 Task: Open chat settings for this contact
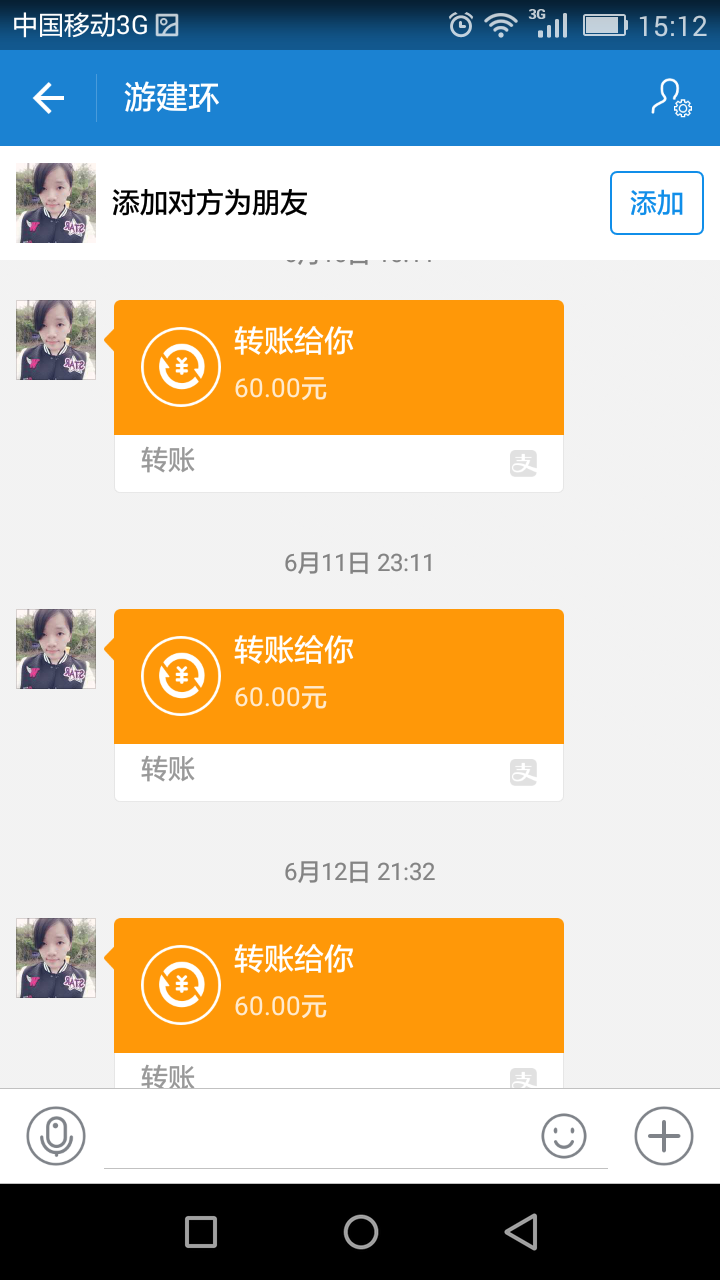[x=671, y=98]
